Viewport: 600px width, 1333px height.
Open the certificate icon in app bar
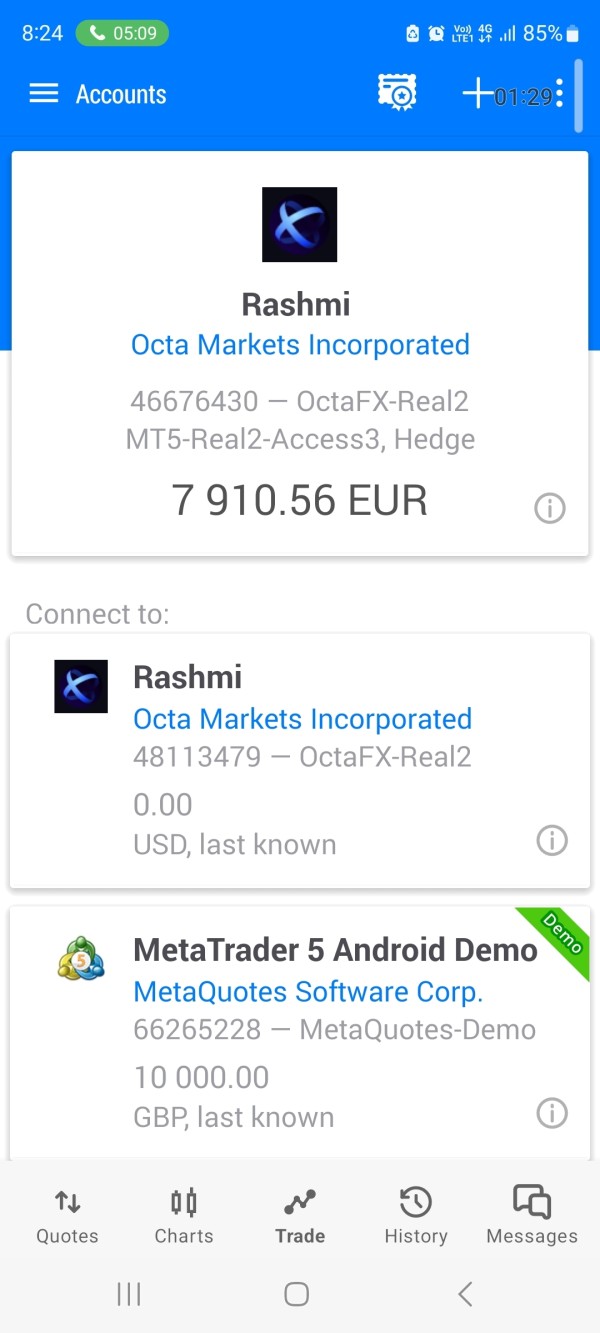pyautogui.click(x=397, y=93)
